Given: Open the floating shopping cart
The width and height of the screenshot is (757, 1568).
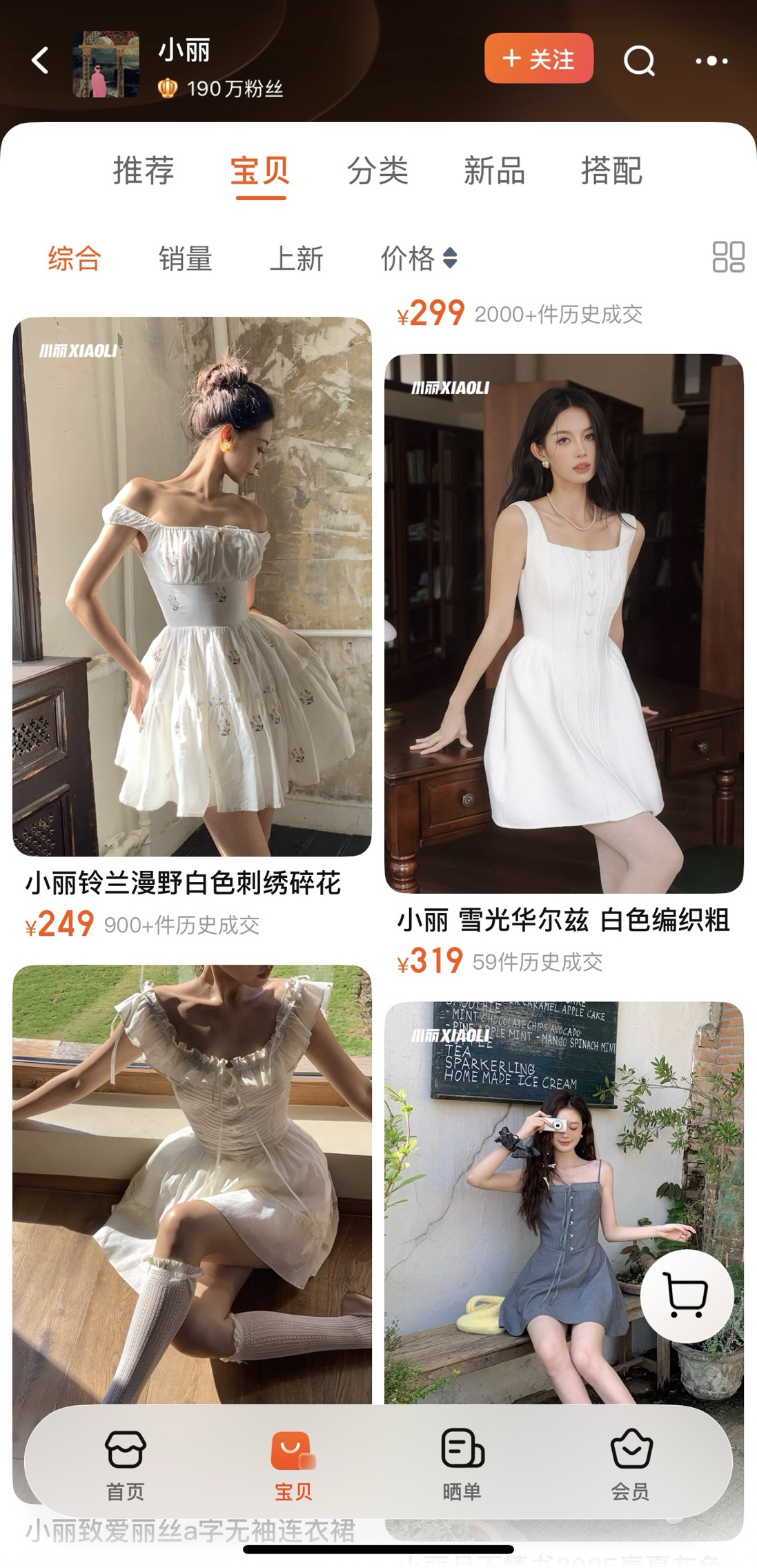Looking at the screenshot, I should [686, 1295].
